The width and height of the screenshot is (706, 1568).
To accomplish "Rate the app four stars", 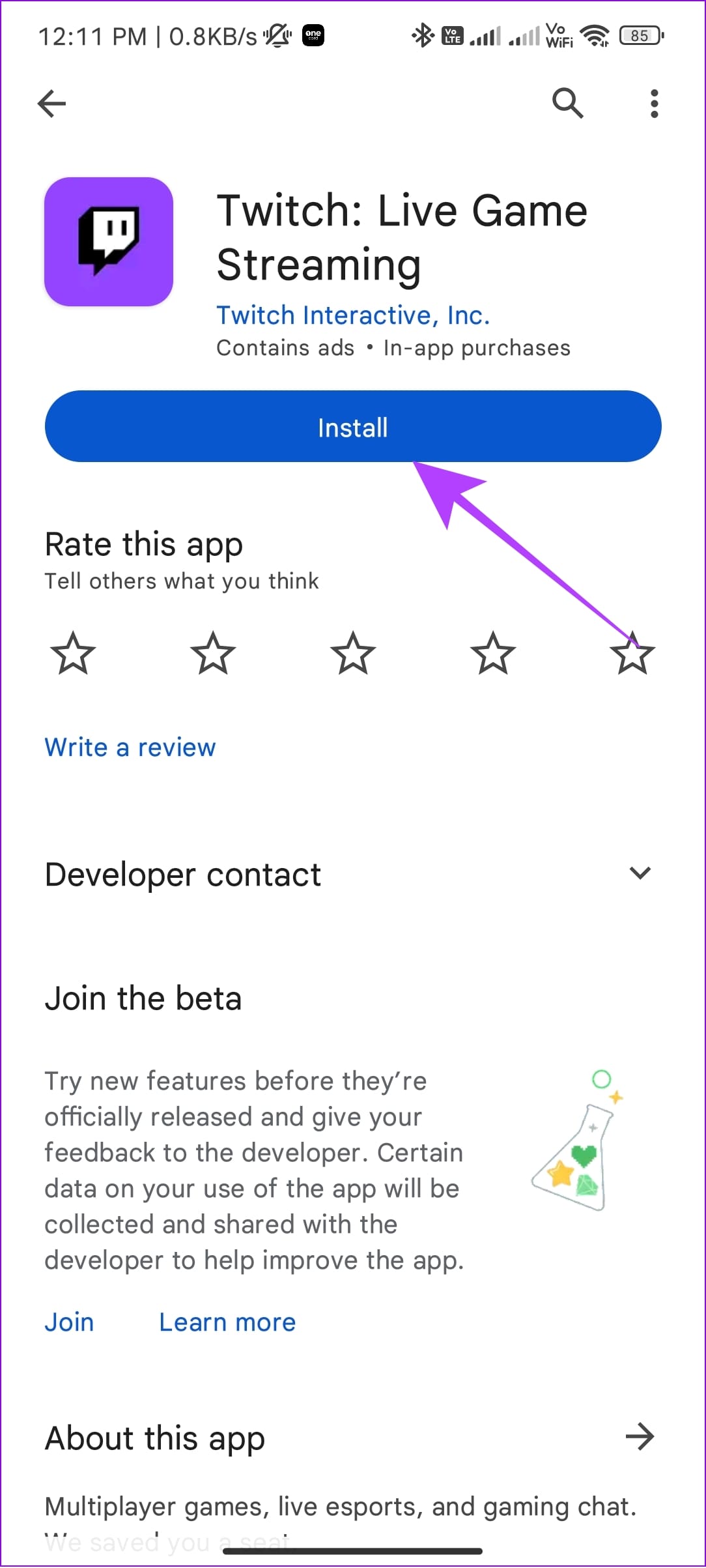I will click(x=493, y=653).
